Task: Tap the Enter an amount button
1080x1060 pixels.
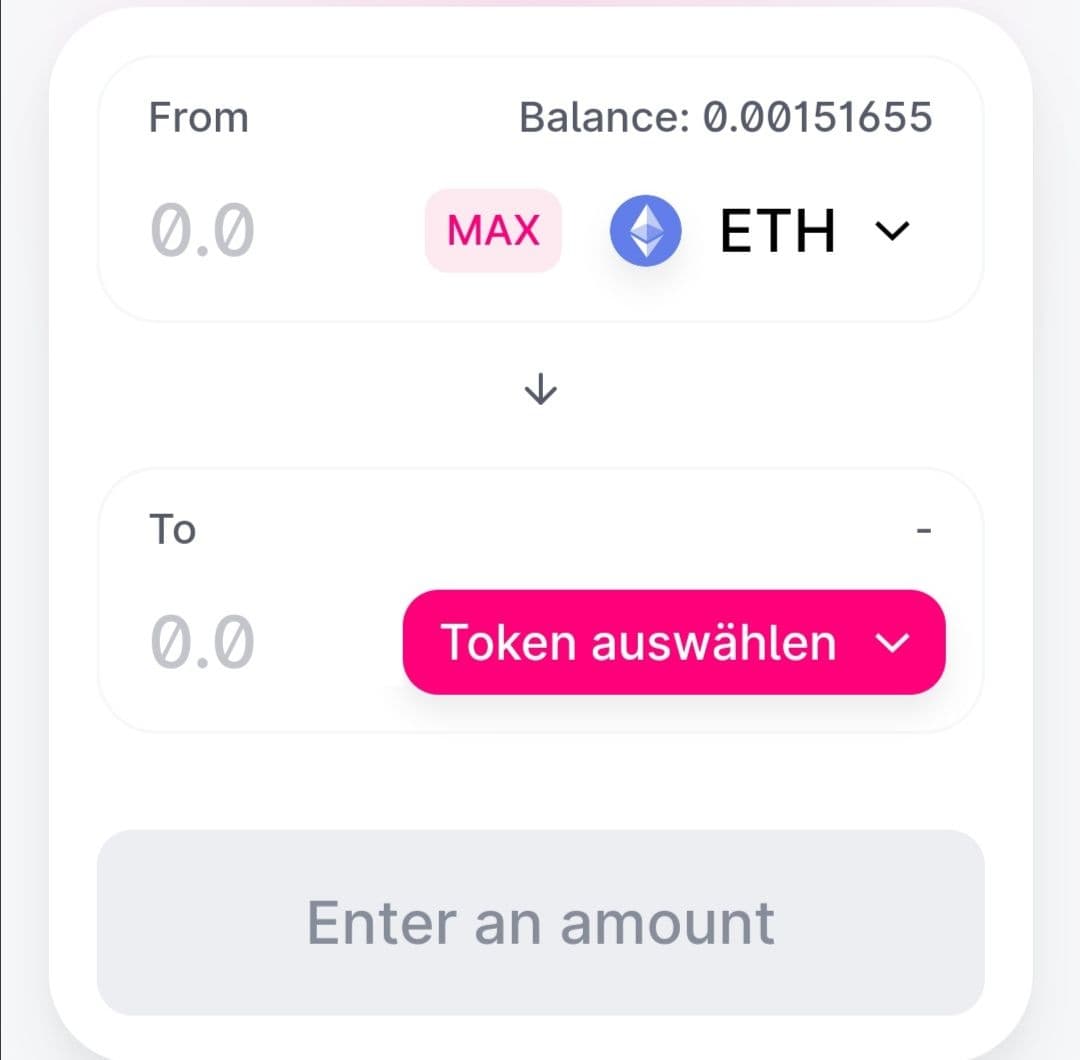Action: [540, 922]
